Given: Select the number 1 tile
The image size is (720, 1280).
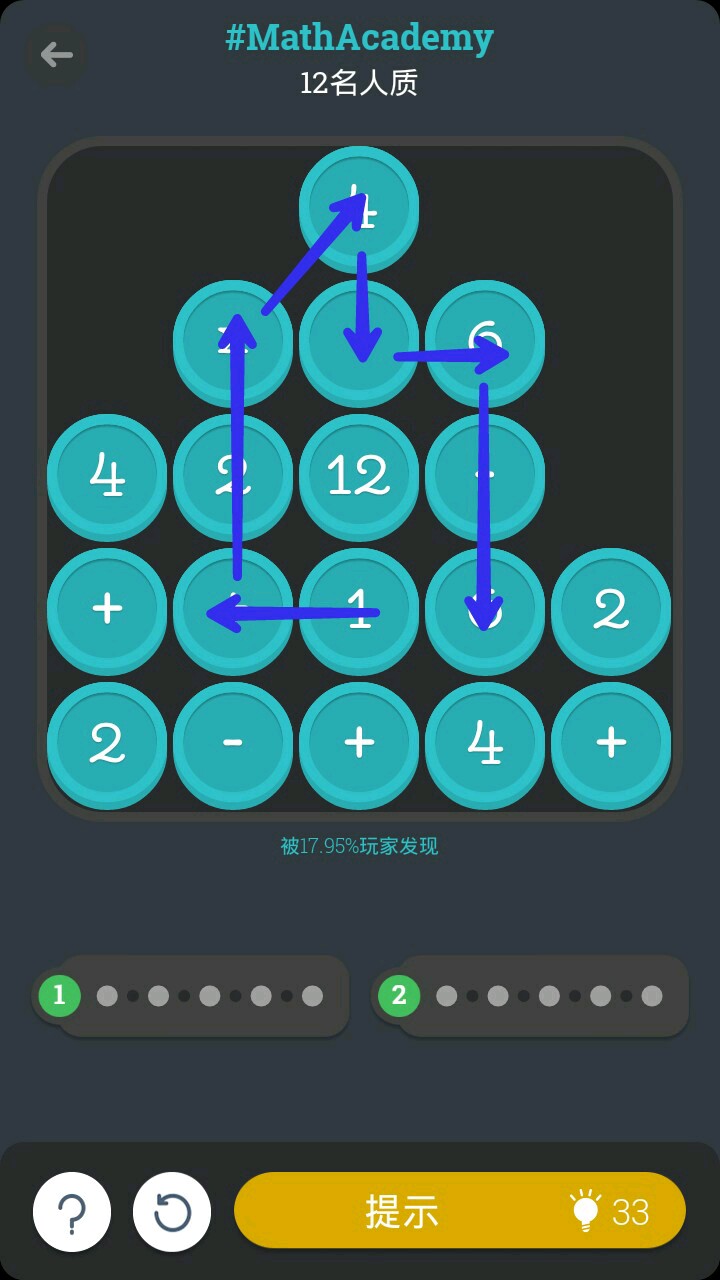Looking at the screenshot, I should click(359, 608).
